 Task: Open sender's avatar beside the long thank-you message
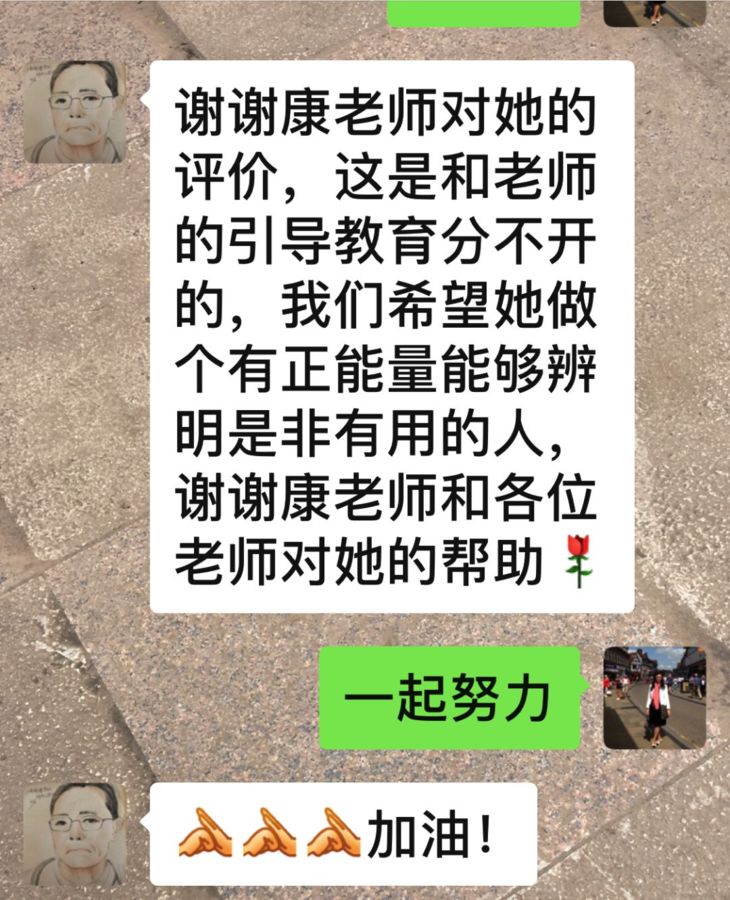(x=75, y=112)
